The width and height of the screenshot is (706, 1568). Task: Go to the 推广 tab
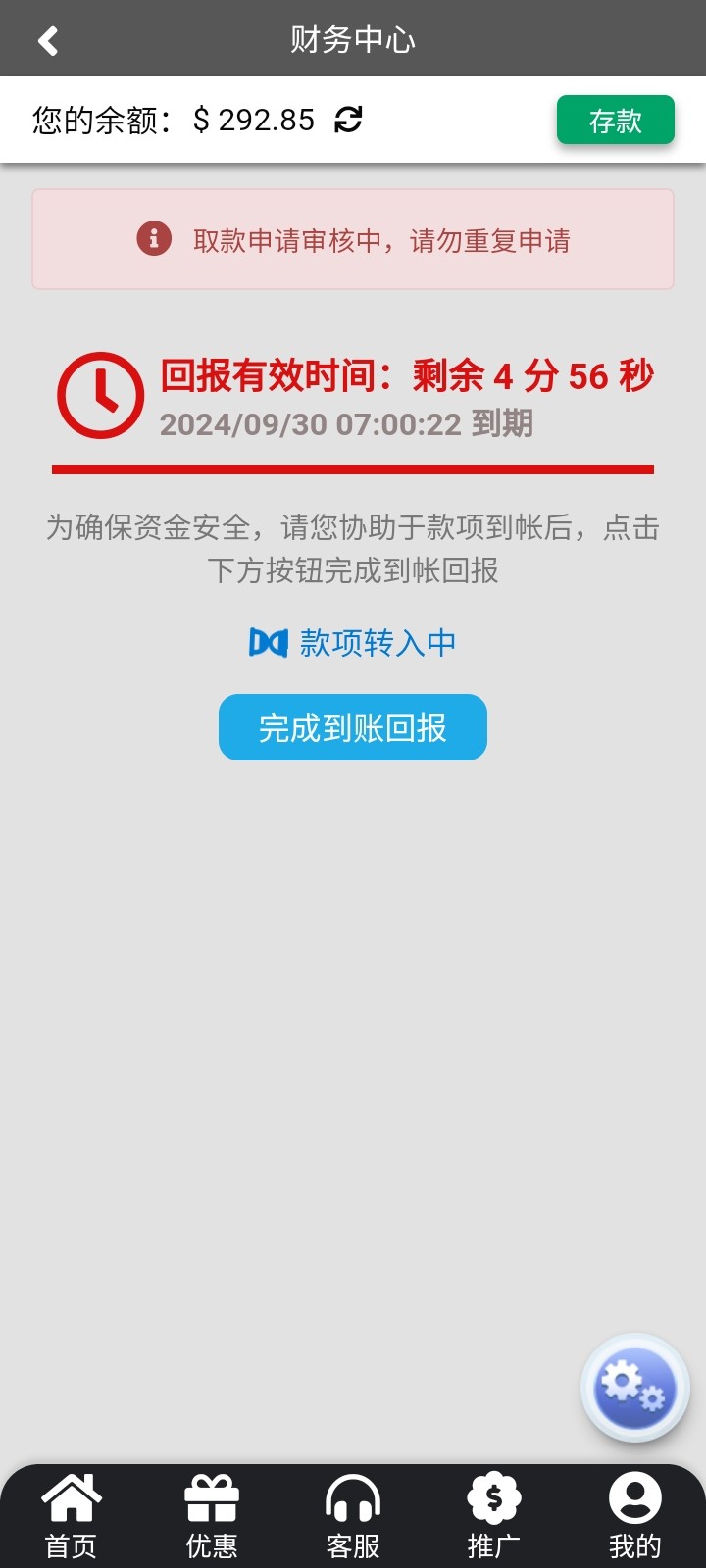coord(494,1516)
